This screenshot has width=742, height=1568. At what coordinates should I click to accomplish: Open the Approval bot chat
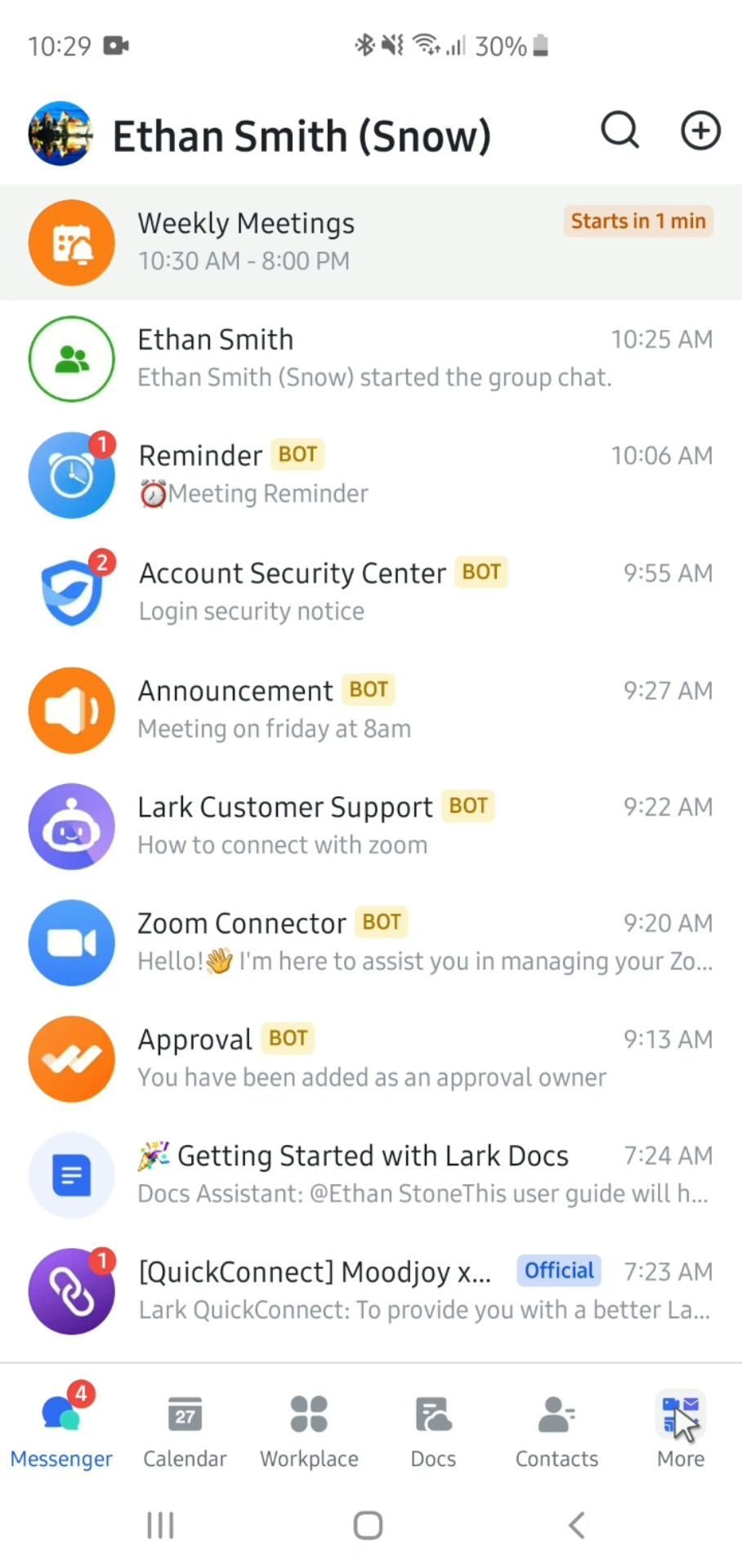(371, 1058)
